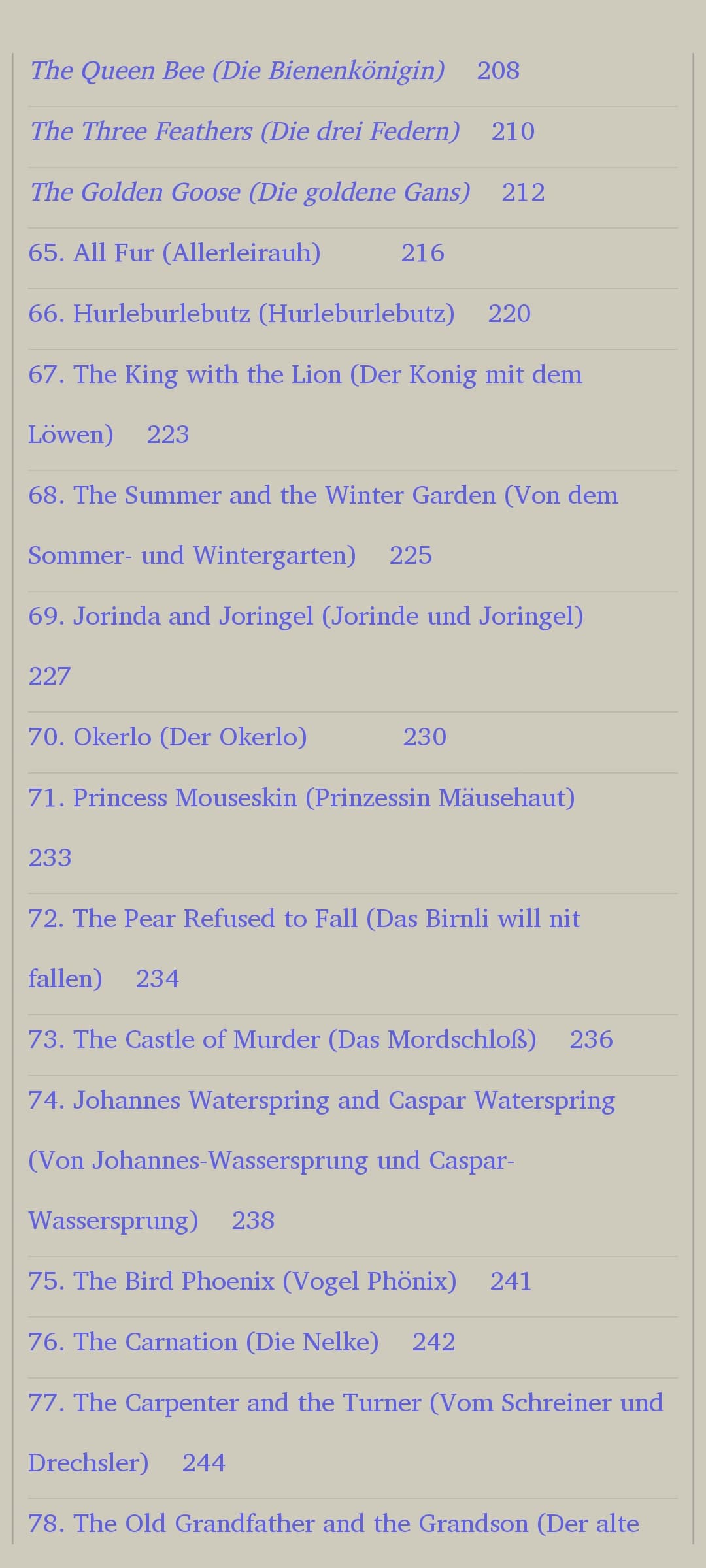Go to The Three Feathers entry
This screenshot has height=1568, width=706.
pyautogui.click(x=245, y=131)
